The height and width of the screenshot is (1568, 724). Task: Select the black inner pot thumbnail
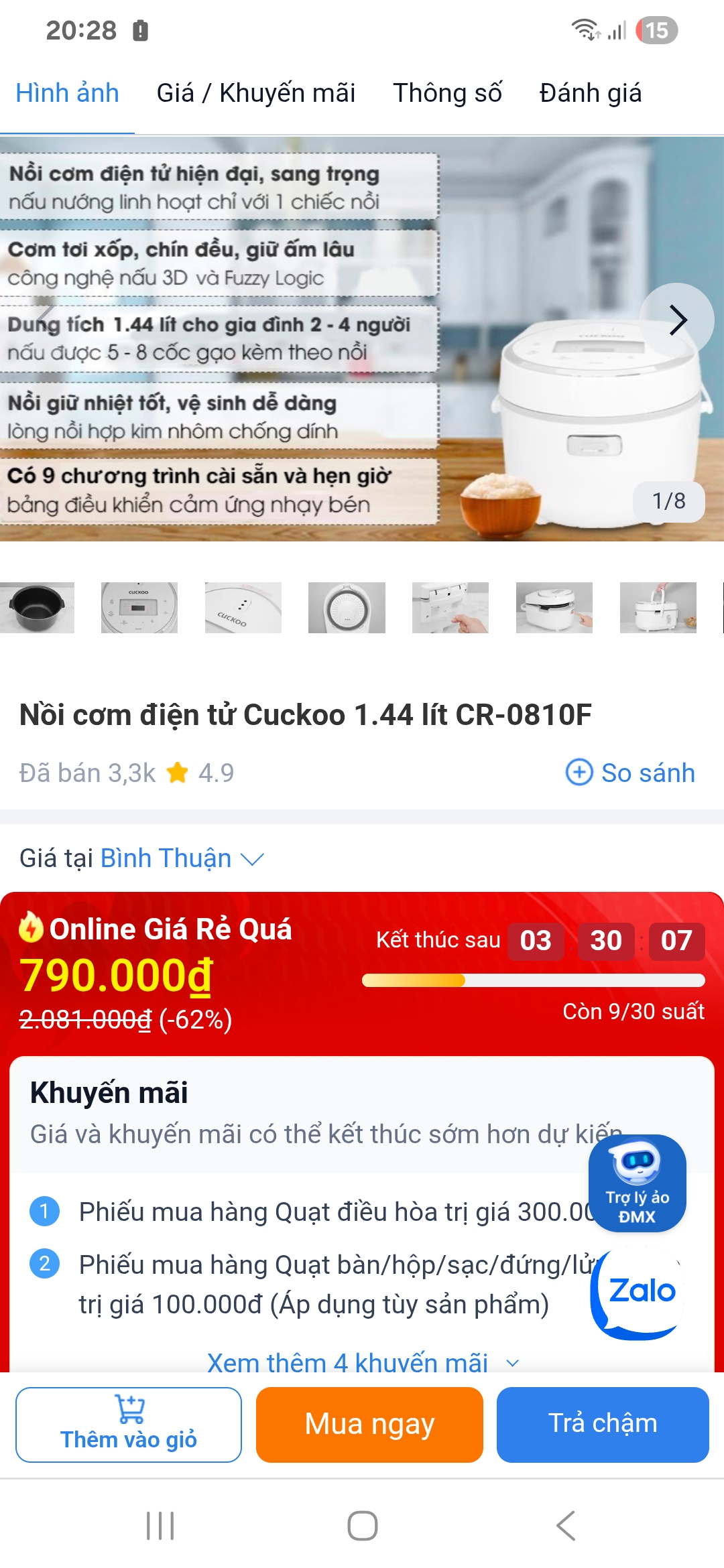click(x=37, y=608)
